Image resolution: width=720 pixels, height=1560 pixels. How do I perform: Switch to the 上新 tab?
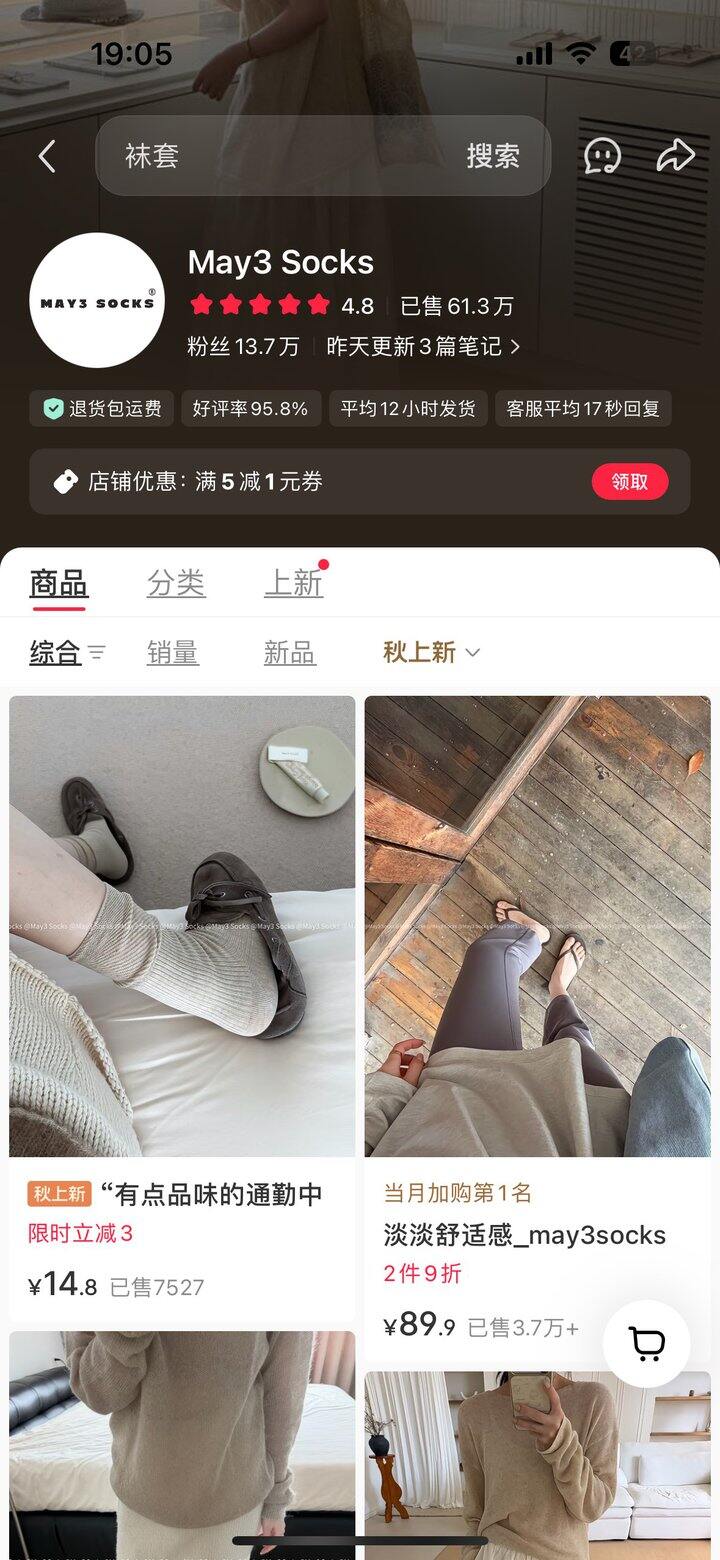(x=294, y=583)
